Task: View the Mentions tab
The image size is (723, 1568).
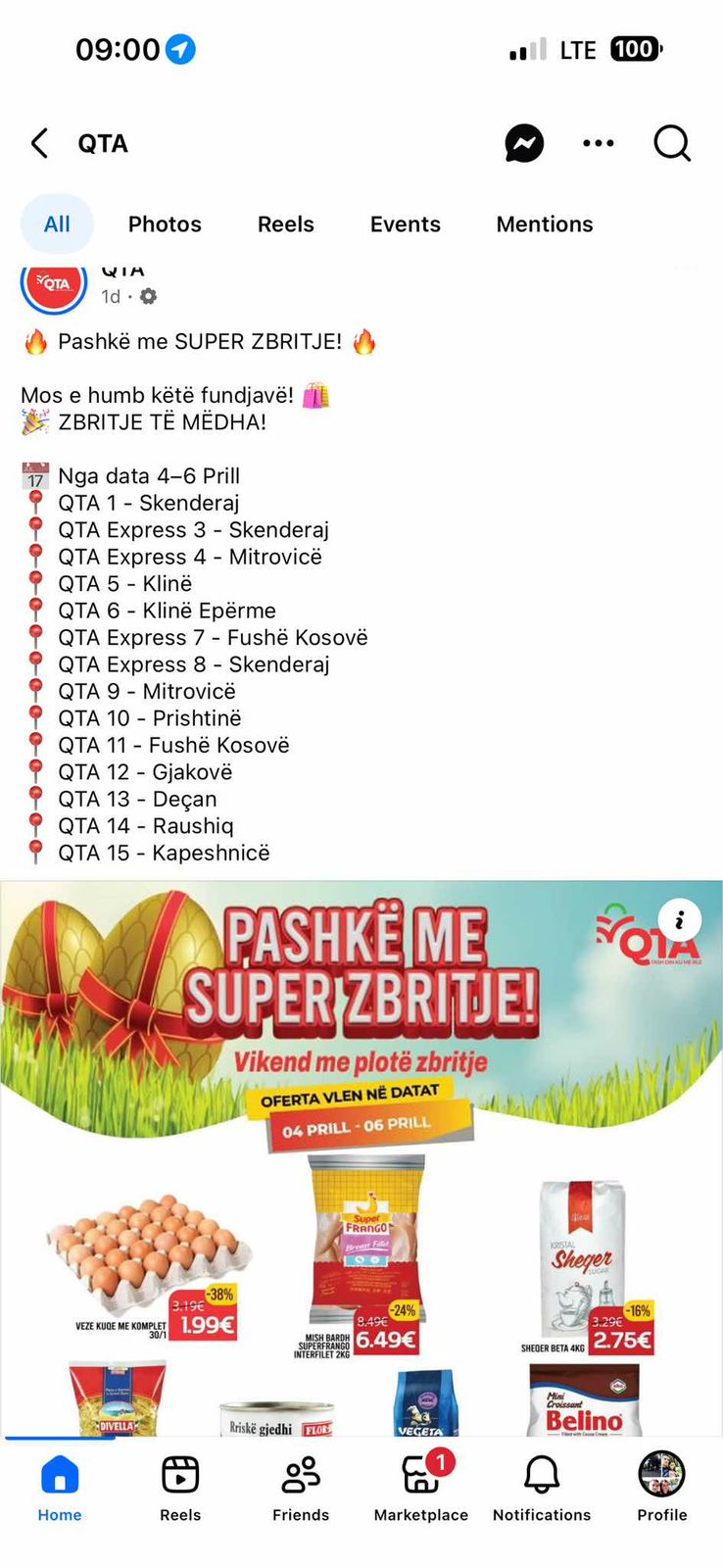Action: pos(544,224)
